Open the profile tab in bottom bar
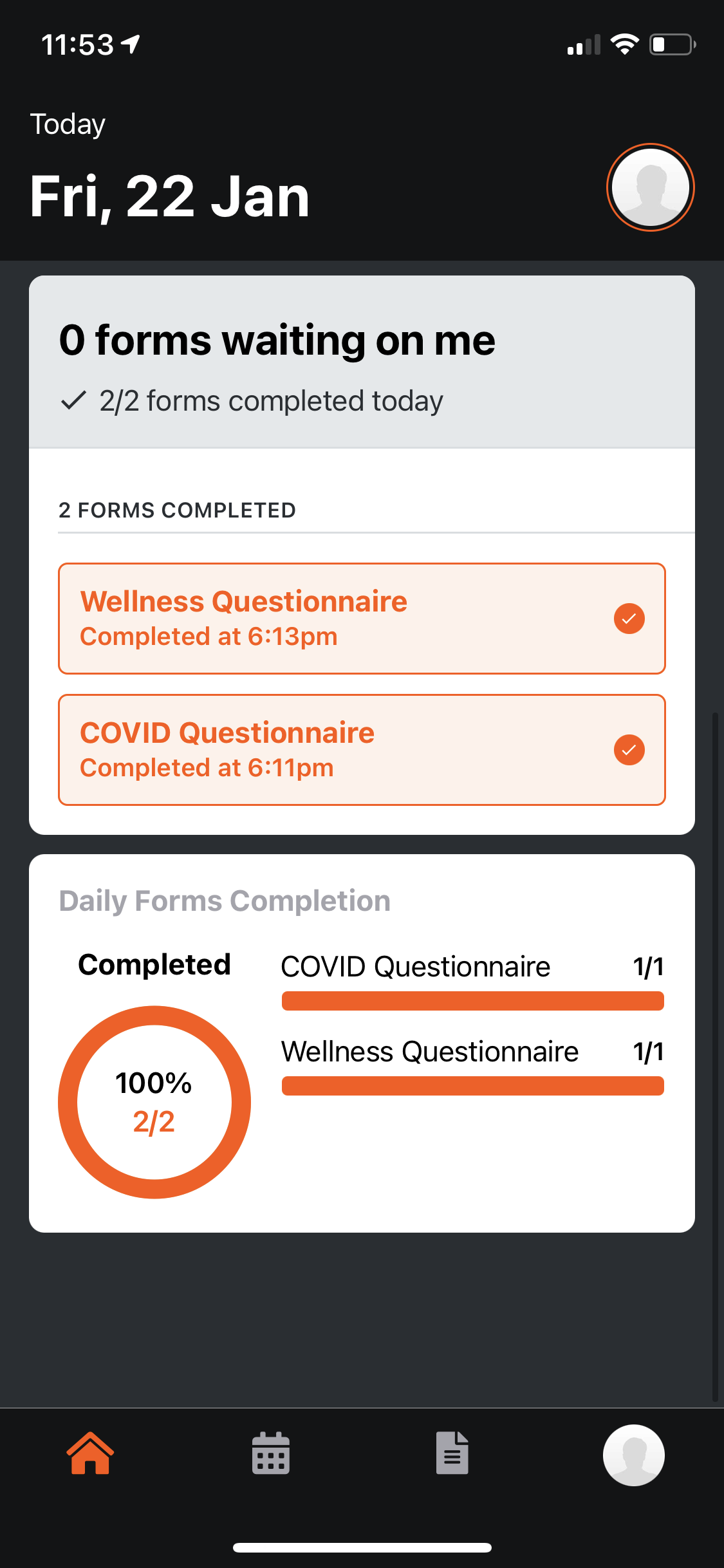This screenshot has width=724, height=1568. 633,1455
